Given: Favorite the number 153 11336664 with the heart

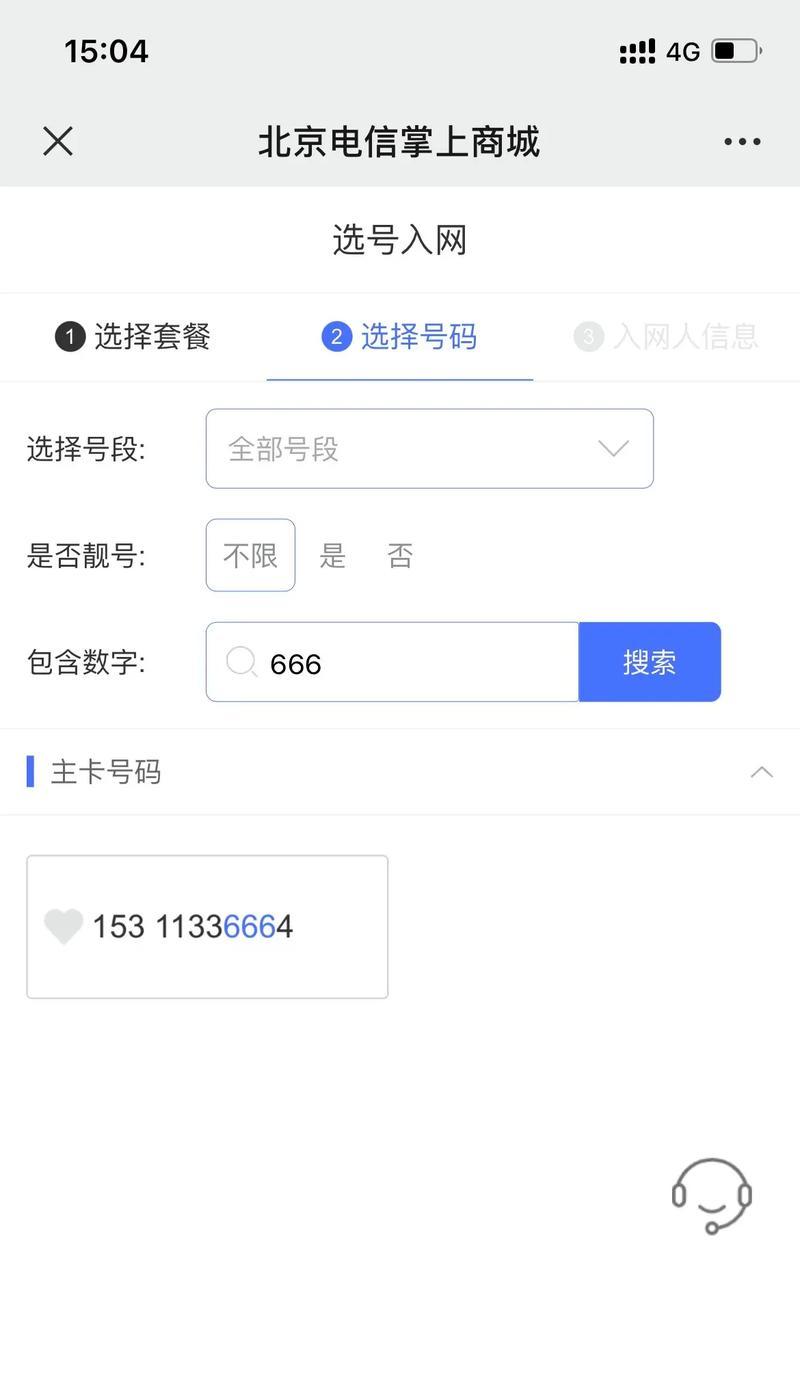Looking at the screenshot, I should (63, 927).
